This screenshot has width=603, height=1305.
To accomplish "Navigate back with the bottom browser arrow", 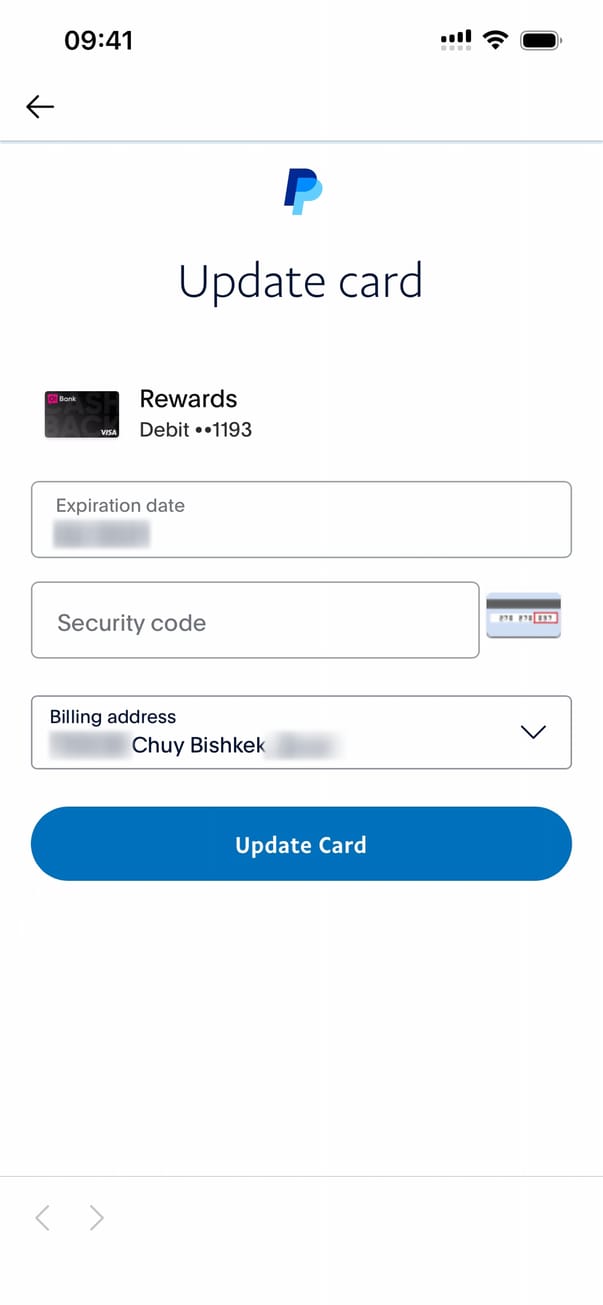I will [42, 1217].
